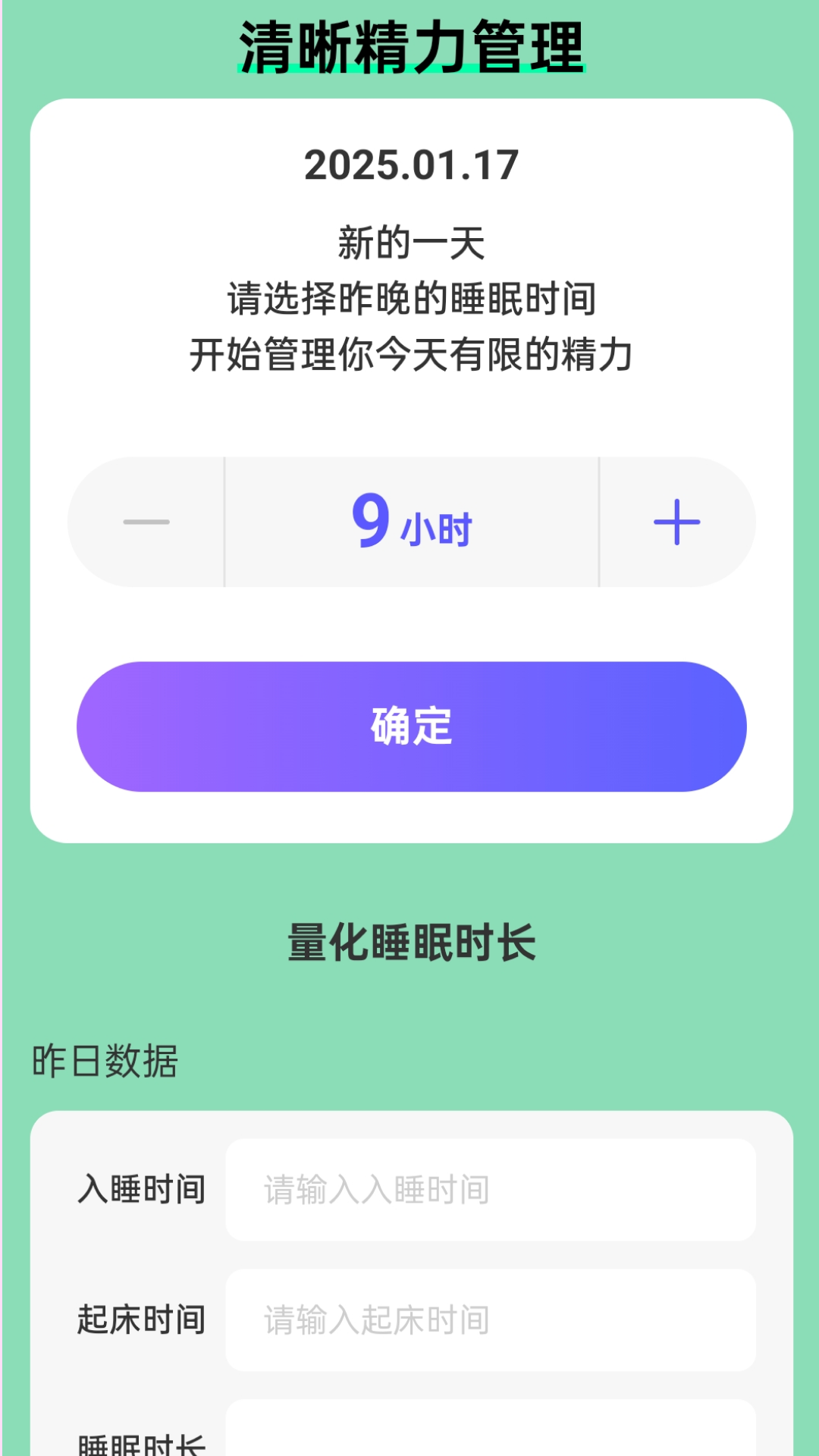Select the 清晰精力管理 app title

(x=409, y=45)
